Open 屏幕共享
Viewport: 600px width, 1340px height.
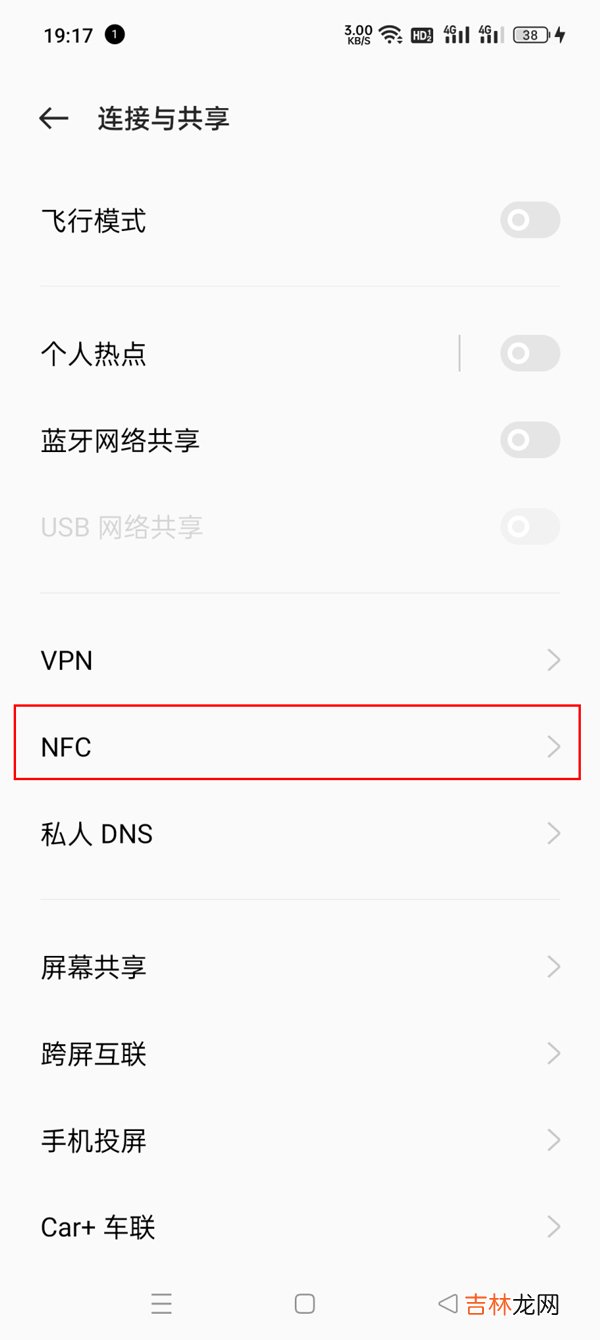pyautogui.click(x=298, y=967)
